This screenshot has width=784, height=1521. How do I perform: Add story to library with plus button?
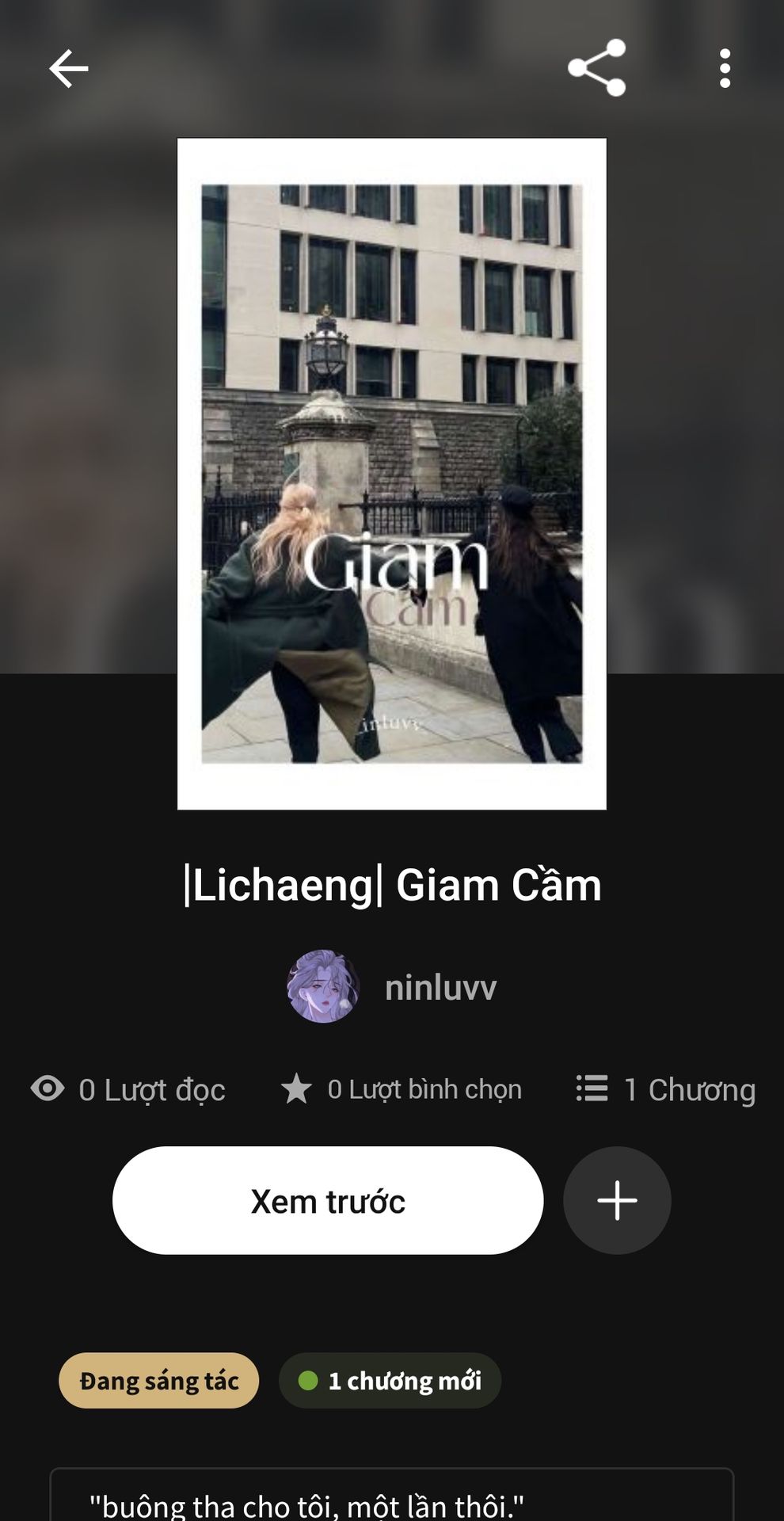coord(617,1200)
